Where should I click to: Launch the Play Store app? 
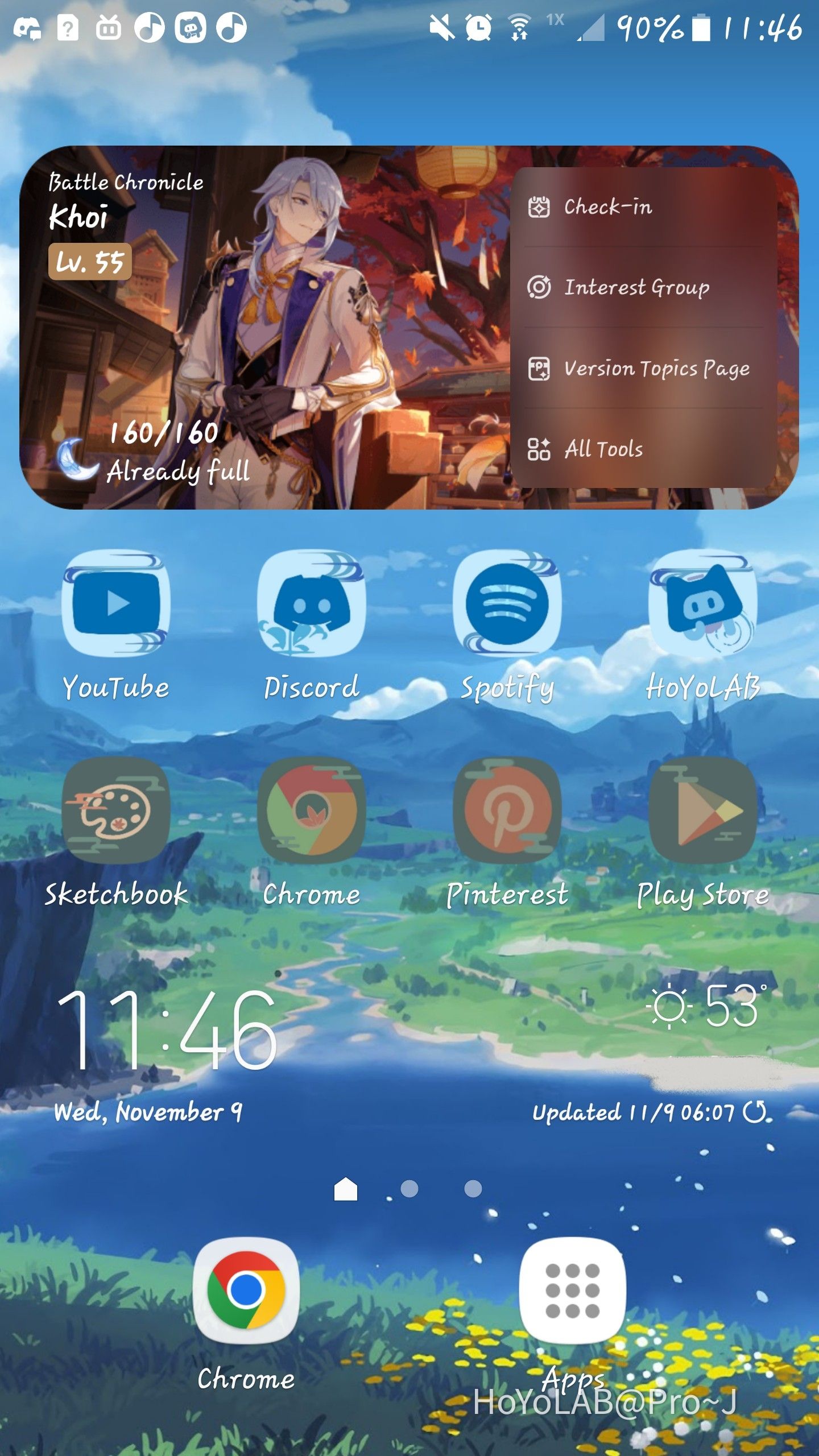tap(703, 810)
